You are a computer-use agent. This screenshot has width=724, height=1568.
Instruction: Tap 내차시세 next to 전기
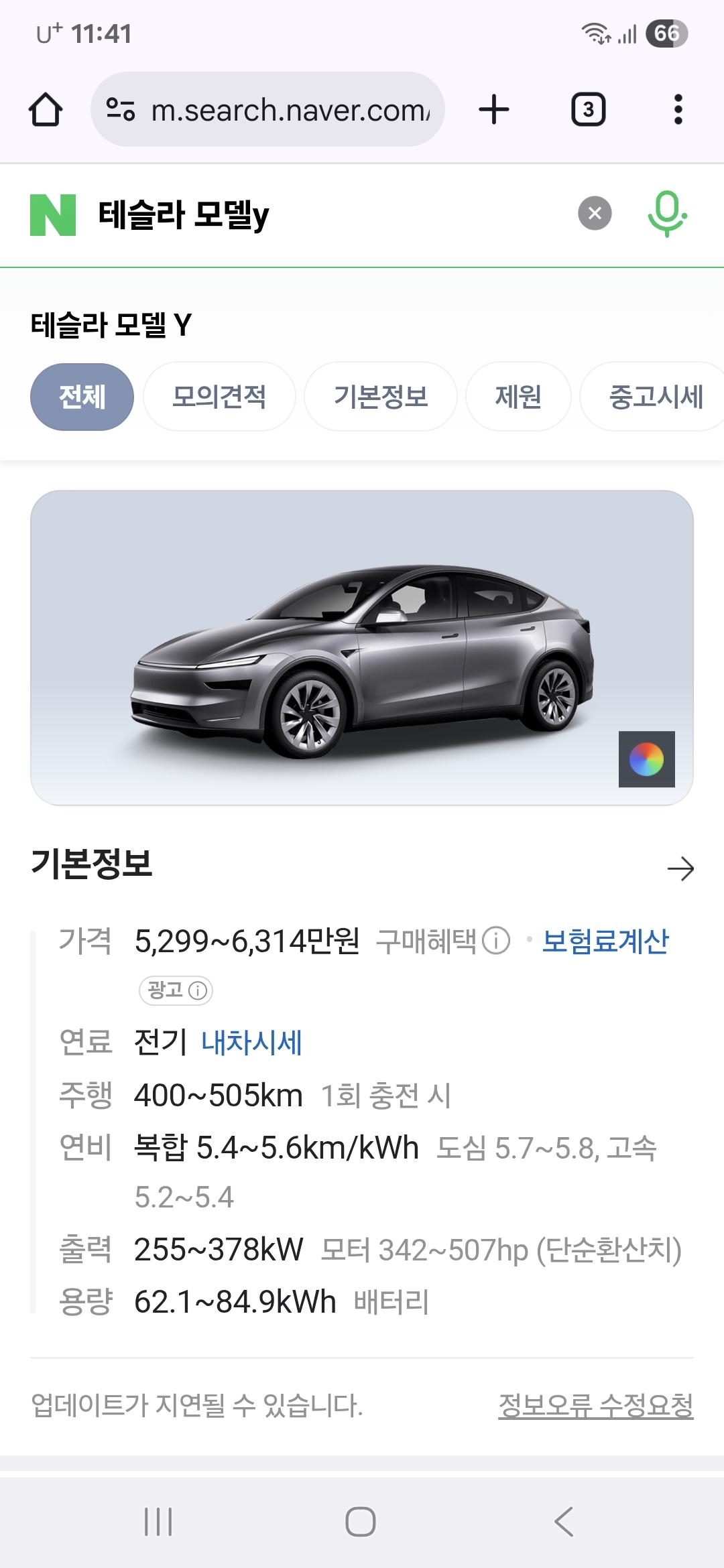tap(252, 1043)
